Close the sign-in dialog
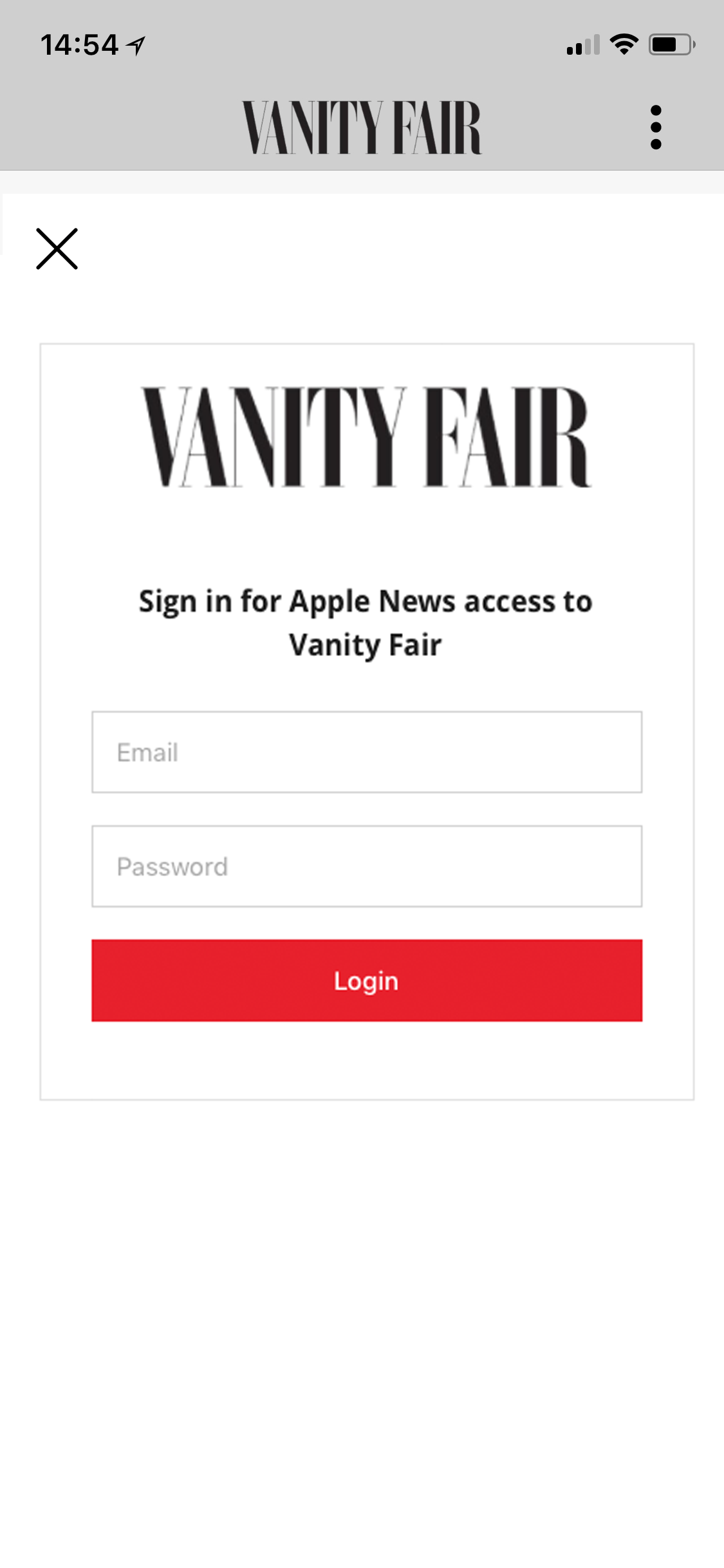 [x=57, y=248]
